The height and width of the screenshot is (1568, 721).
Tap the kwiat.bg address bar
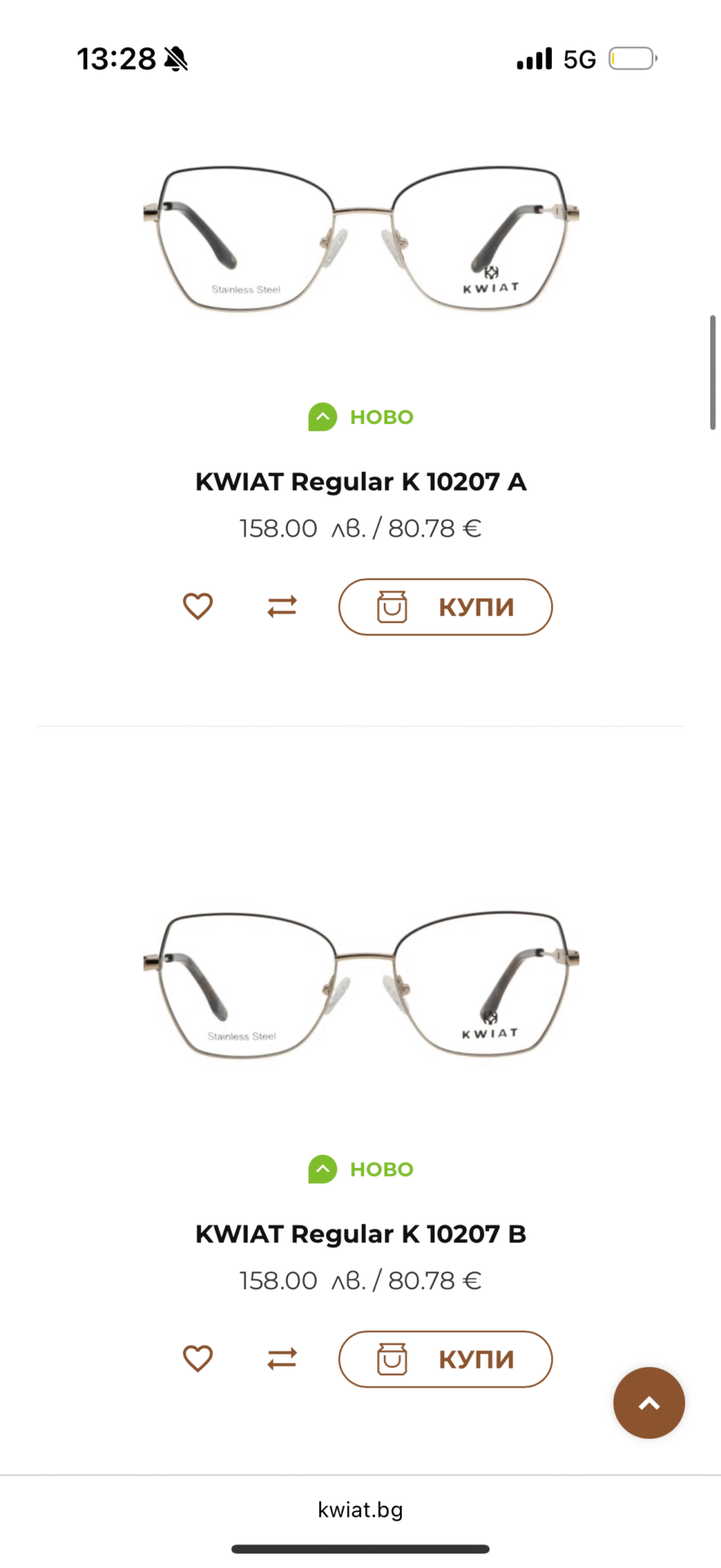coord(360,1510)
